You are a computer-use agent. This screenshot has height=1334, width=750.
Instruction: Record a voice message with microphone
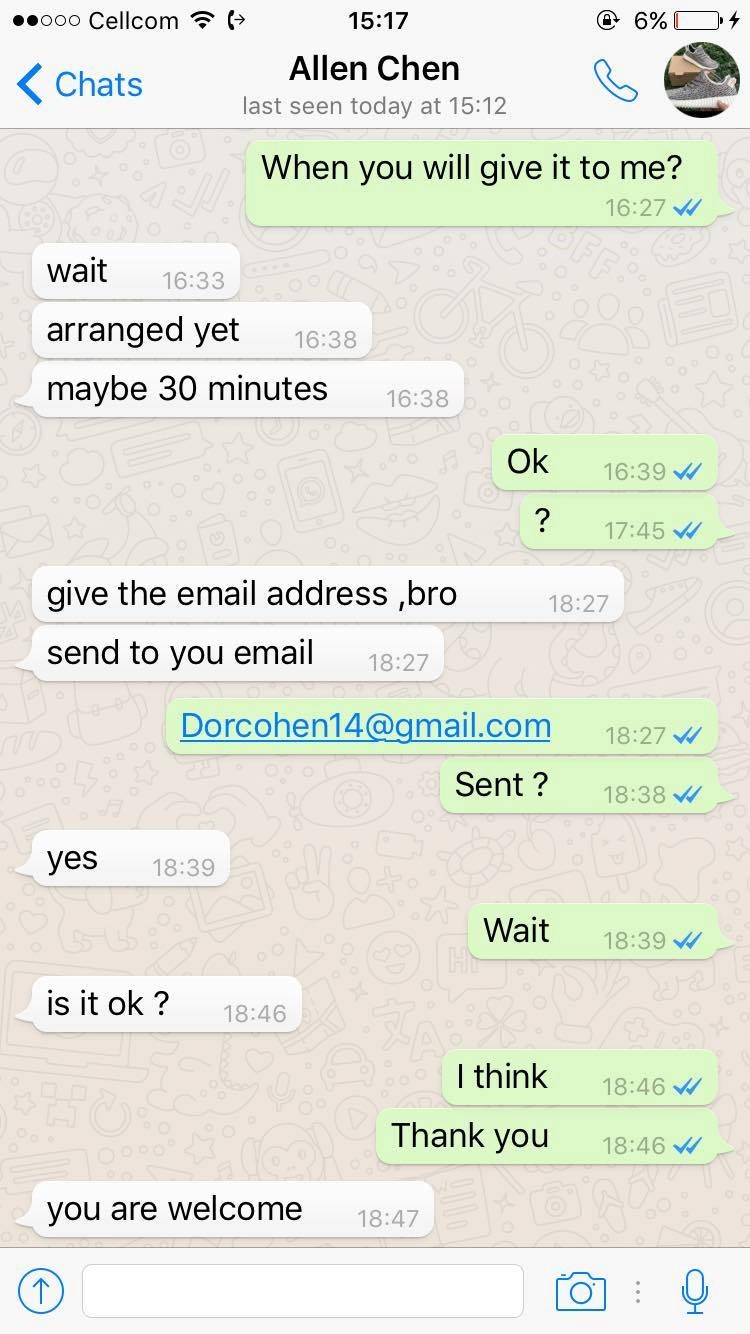click(x=695, y=1290)
